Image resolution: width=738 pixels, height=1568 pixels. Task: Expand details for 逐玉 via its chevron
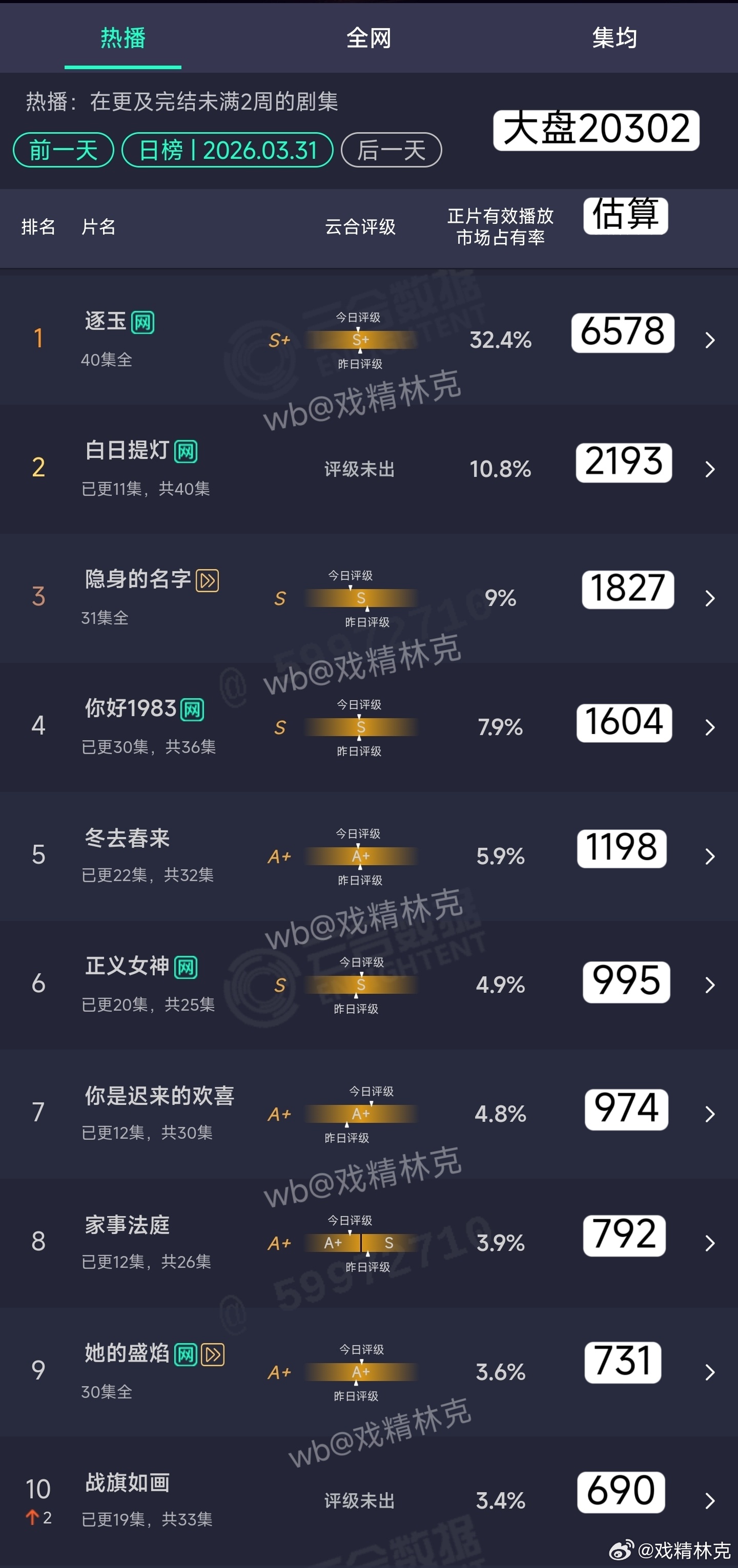[709, 341]
